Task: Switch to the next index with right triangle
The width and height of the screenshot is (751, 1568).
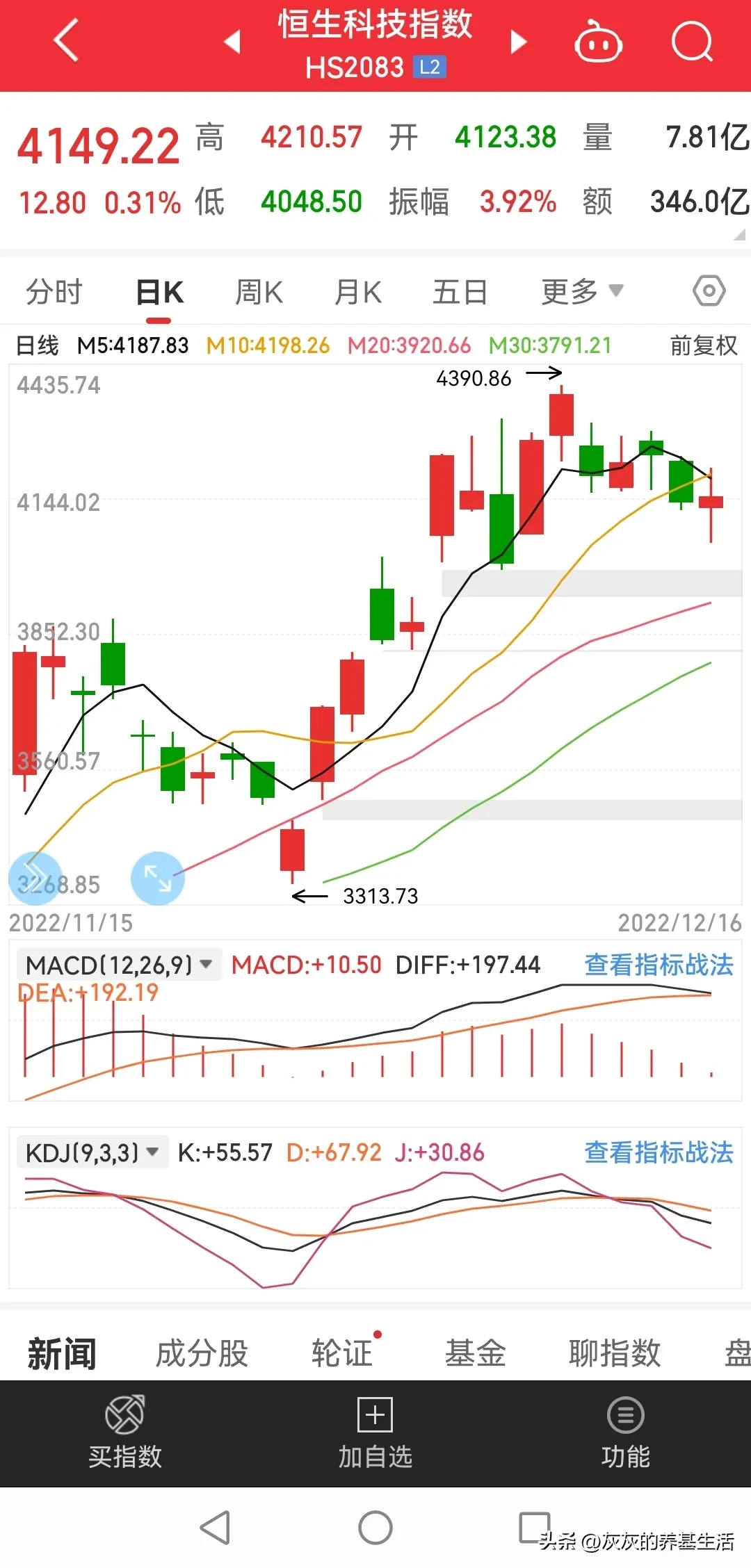Action: (518, 42)
